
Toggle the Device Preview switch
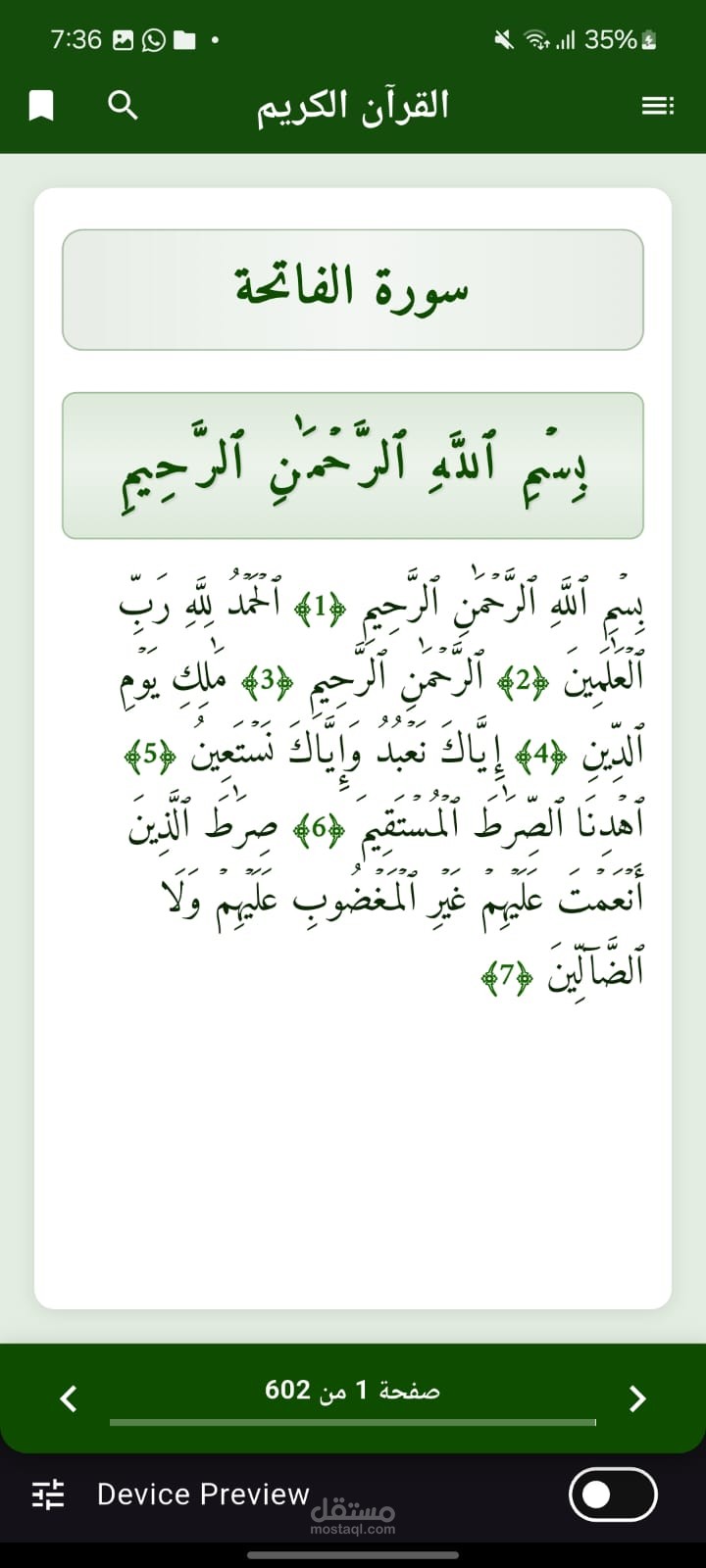point(613,1494)
